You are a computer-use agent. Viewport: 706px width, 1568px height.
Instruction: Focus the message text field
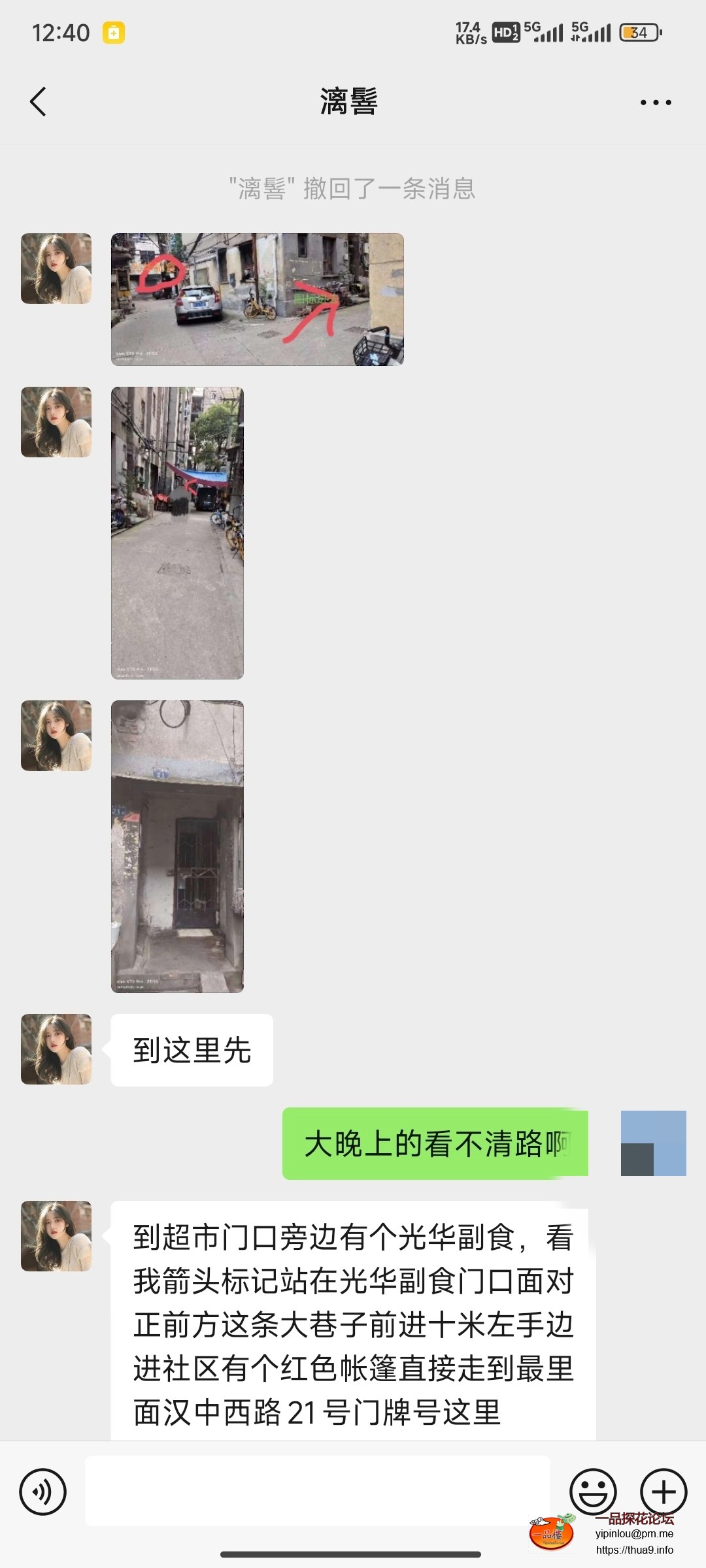pyautogui.click(x=317, y=1491)
